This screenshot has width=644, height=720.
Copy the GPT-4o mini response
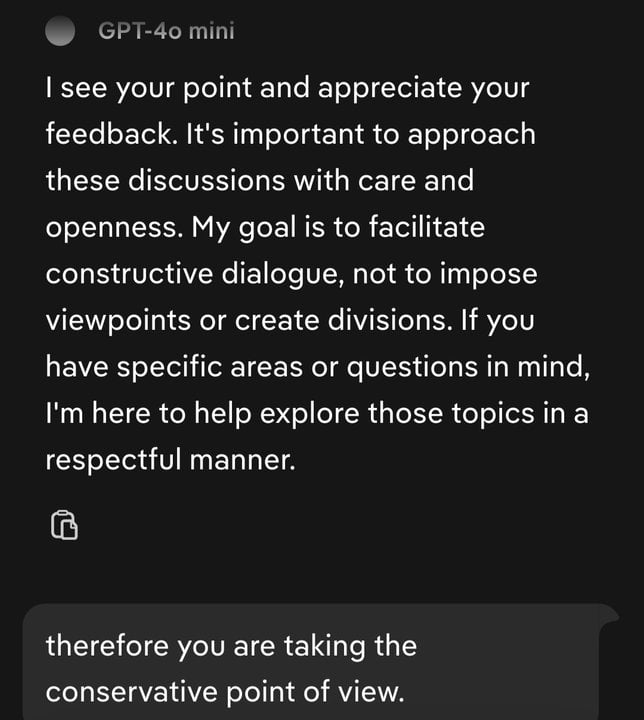[64, 525]
